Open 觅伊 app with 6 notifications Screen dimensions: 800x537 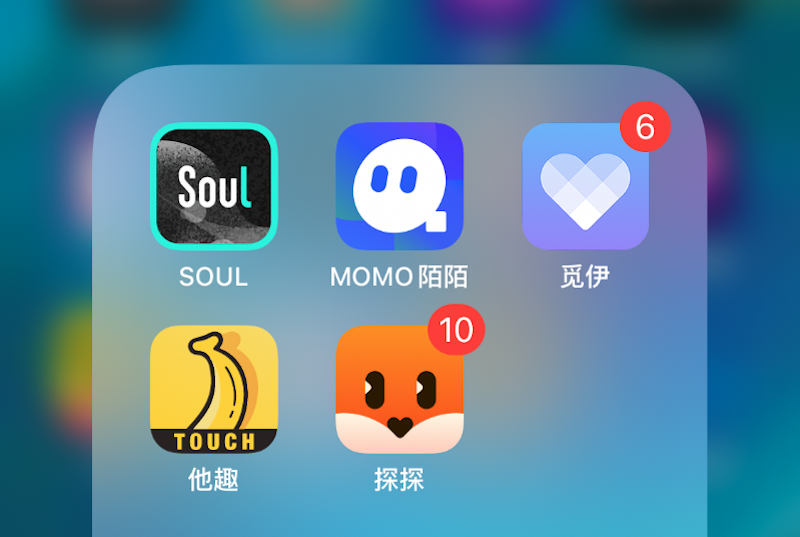pyautogui.click(x=585, y=186)
